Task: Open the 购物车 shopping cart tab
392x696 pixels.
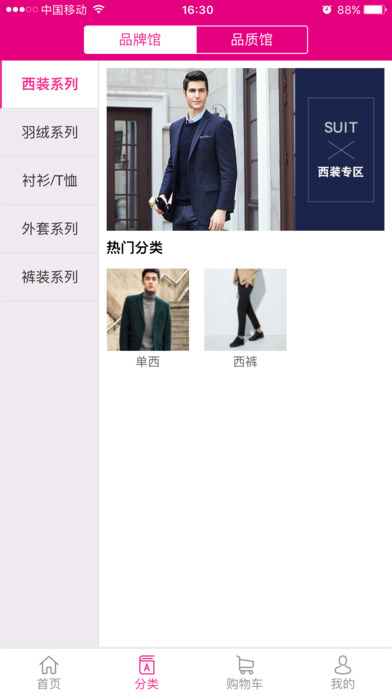Action: pyautogui.click(x=245, y=672)
